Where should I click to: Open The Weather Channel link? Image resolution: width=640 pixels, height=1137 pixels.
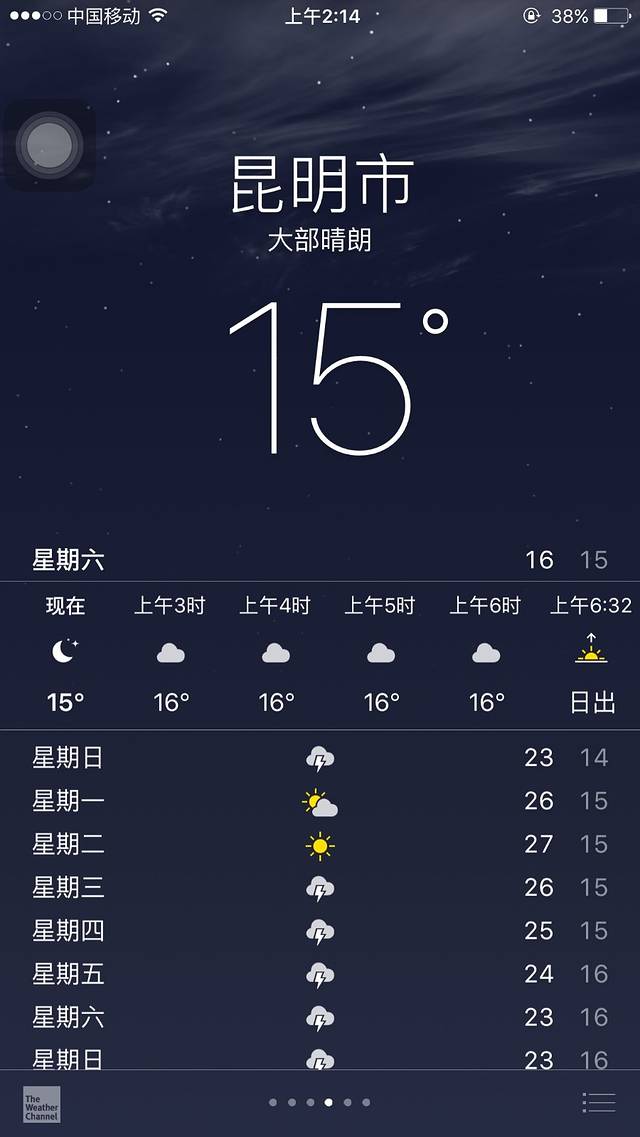42,1103
